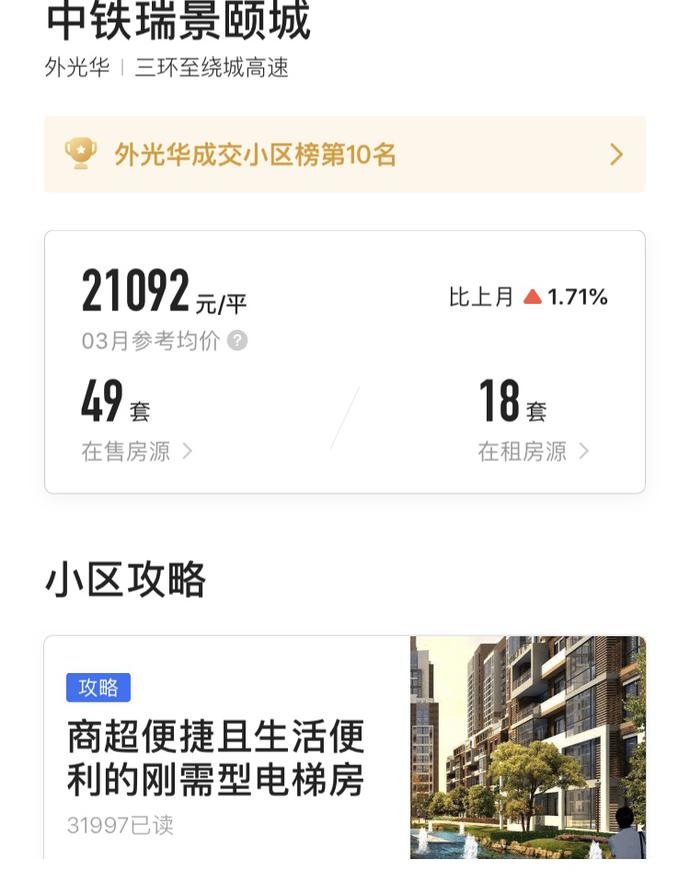View 在售房源 listings
The width and height of the screenshot is (690, 871).
pos(137,451)
